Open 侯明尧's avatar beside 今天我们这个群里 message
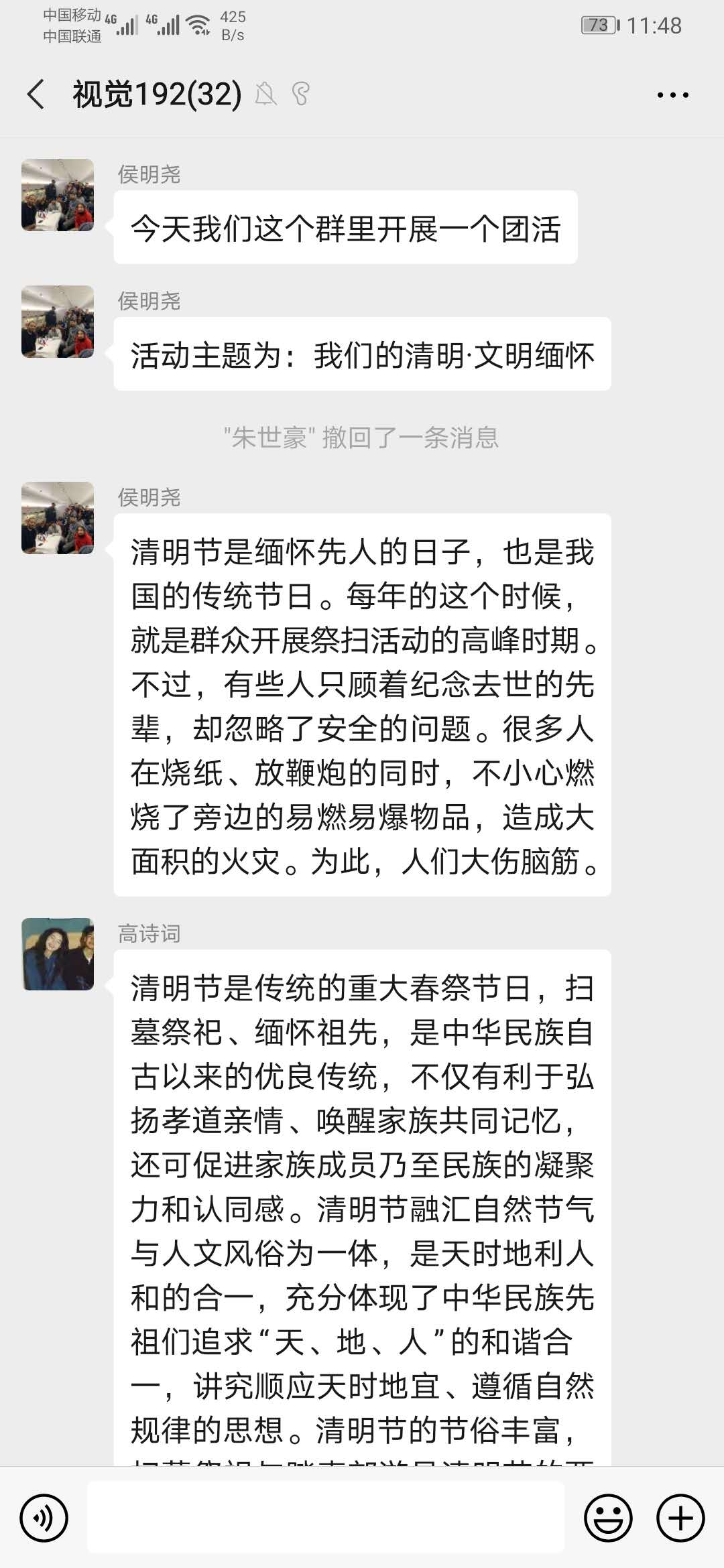Image resolution: width=724 pixels, height=1568 pixels. click(x=58, y=195)
